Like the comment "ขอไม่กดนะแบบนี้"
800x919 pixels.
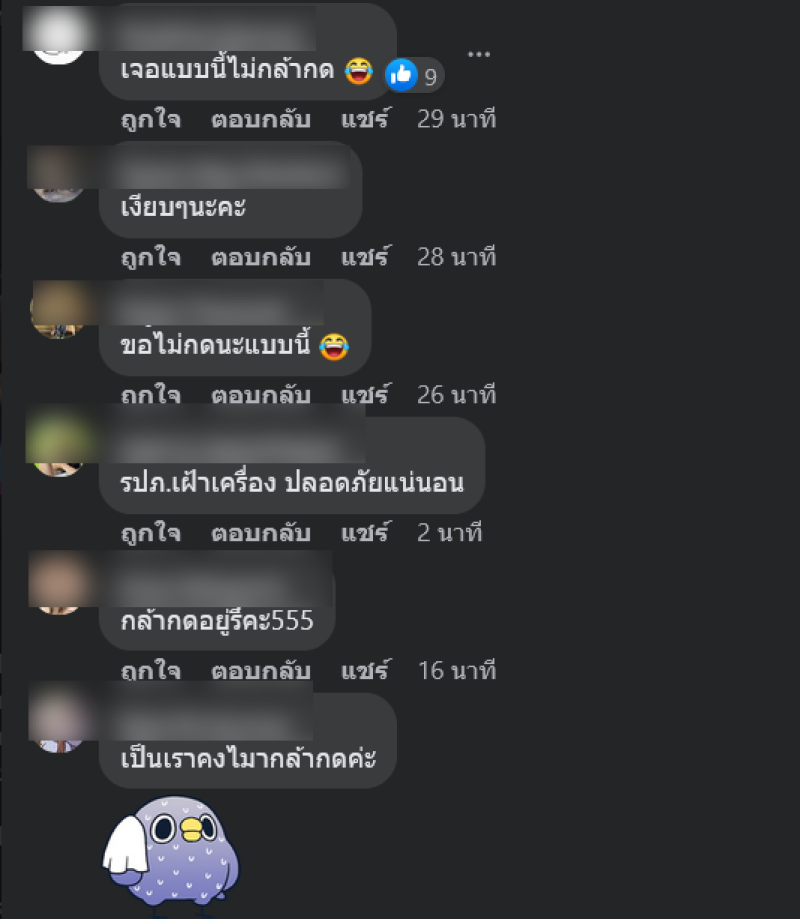click(150, 395)
